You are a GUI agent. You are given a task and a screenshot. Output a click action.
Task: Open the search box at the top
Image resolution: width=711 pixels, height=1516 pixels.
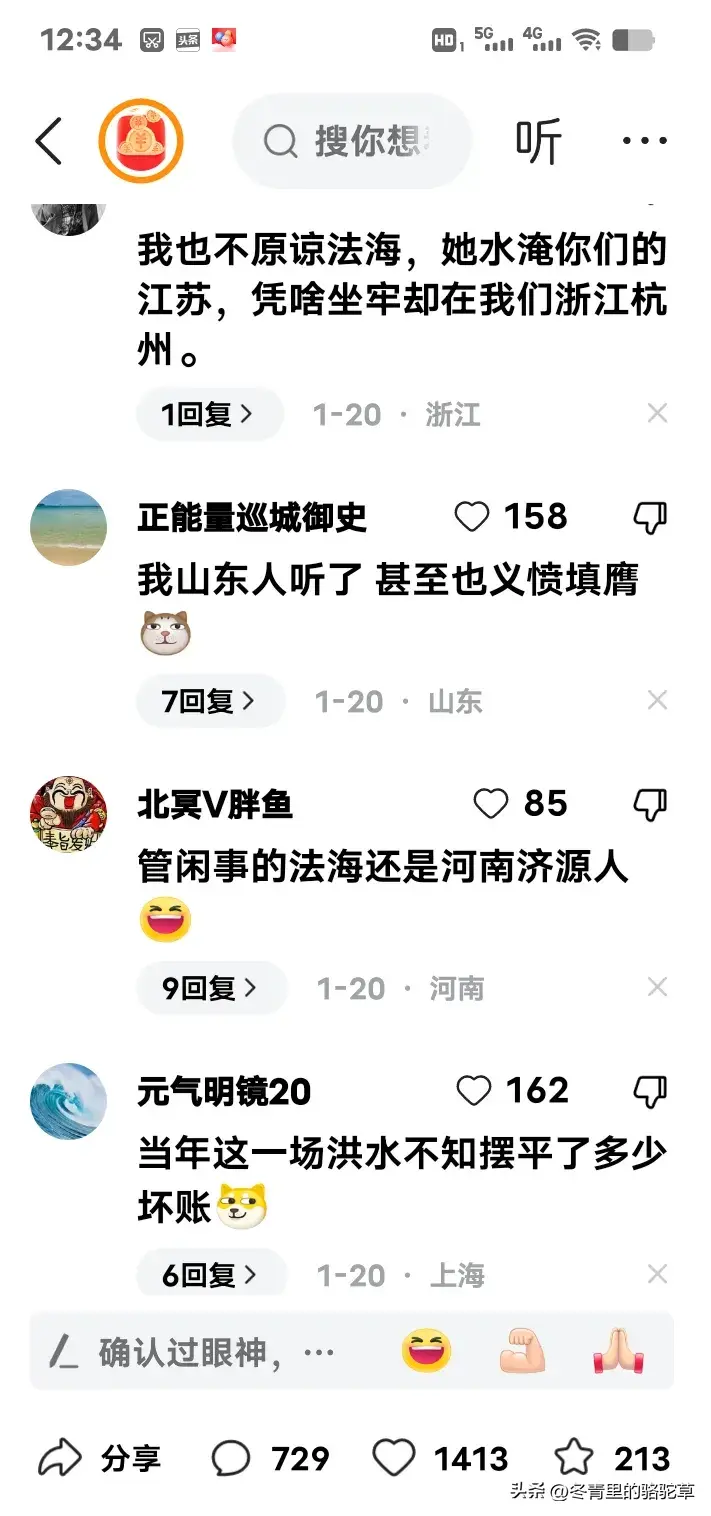[x=351, y=142]
